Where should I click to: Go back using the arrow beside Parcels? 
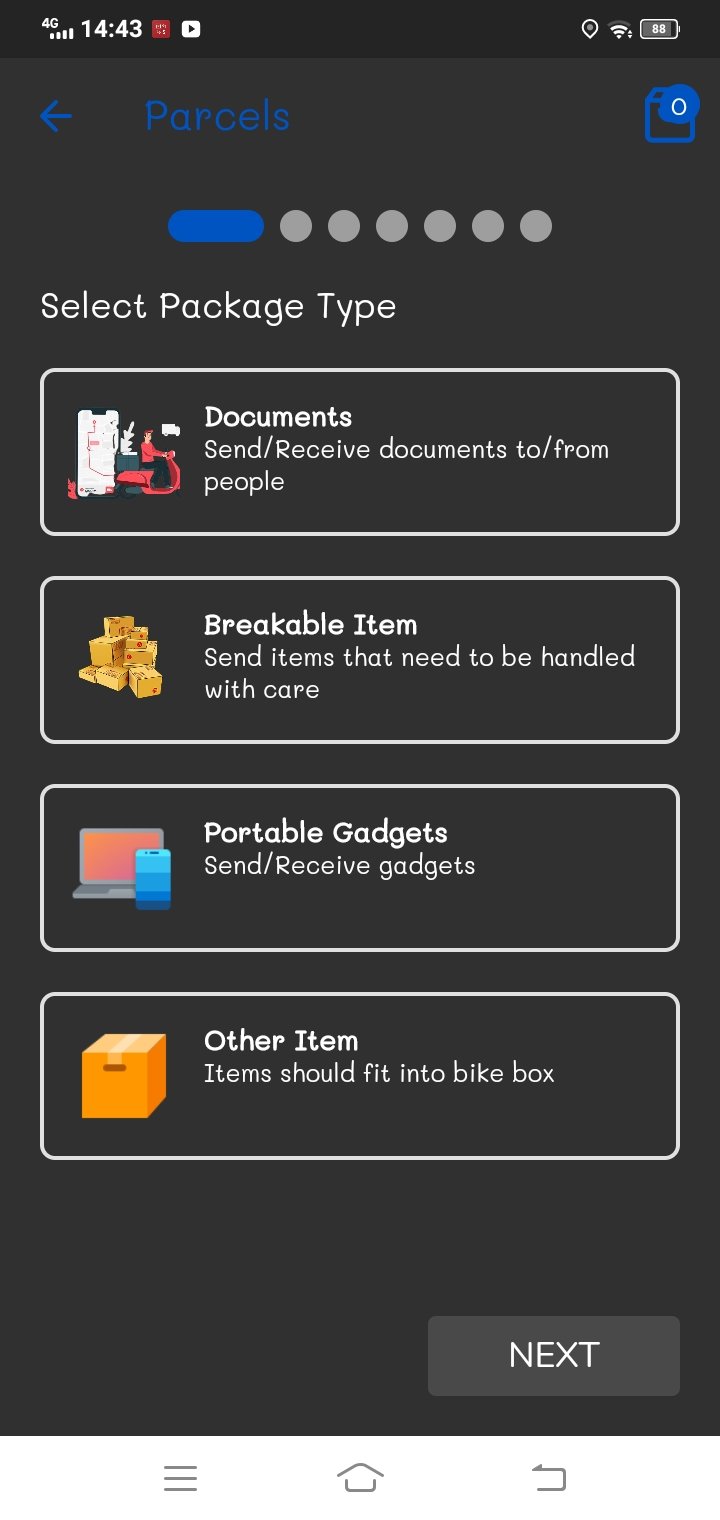56,117
